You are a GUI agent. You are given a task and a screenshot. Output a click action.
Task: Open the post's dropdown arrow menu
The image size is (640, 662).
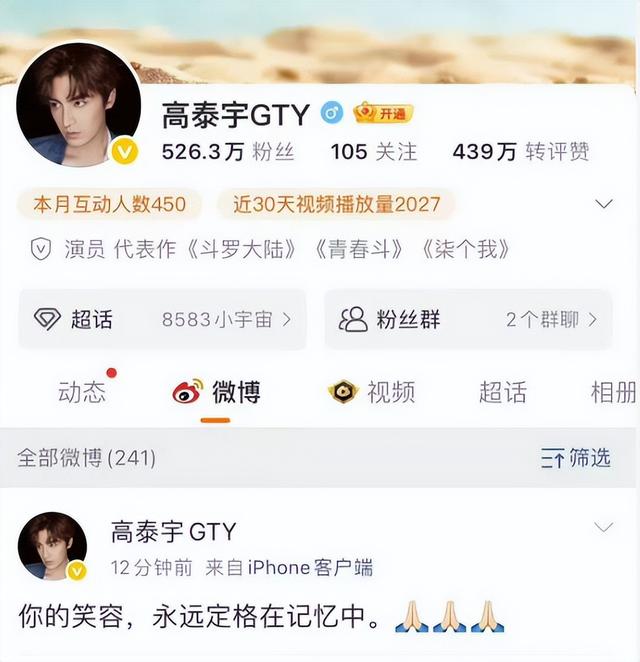click(604, 527)
